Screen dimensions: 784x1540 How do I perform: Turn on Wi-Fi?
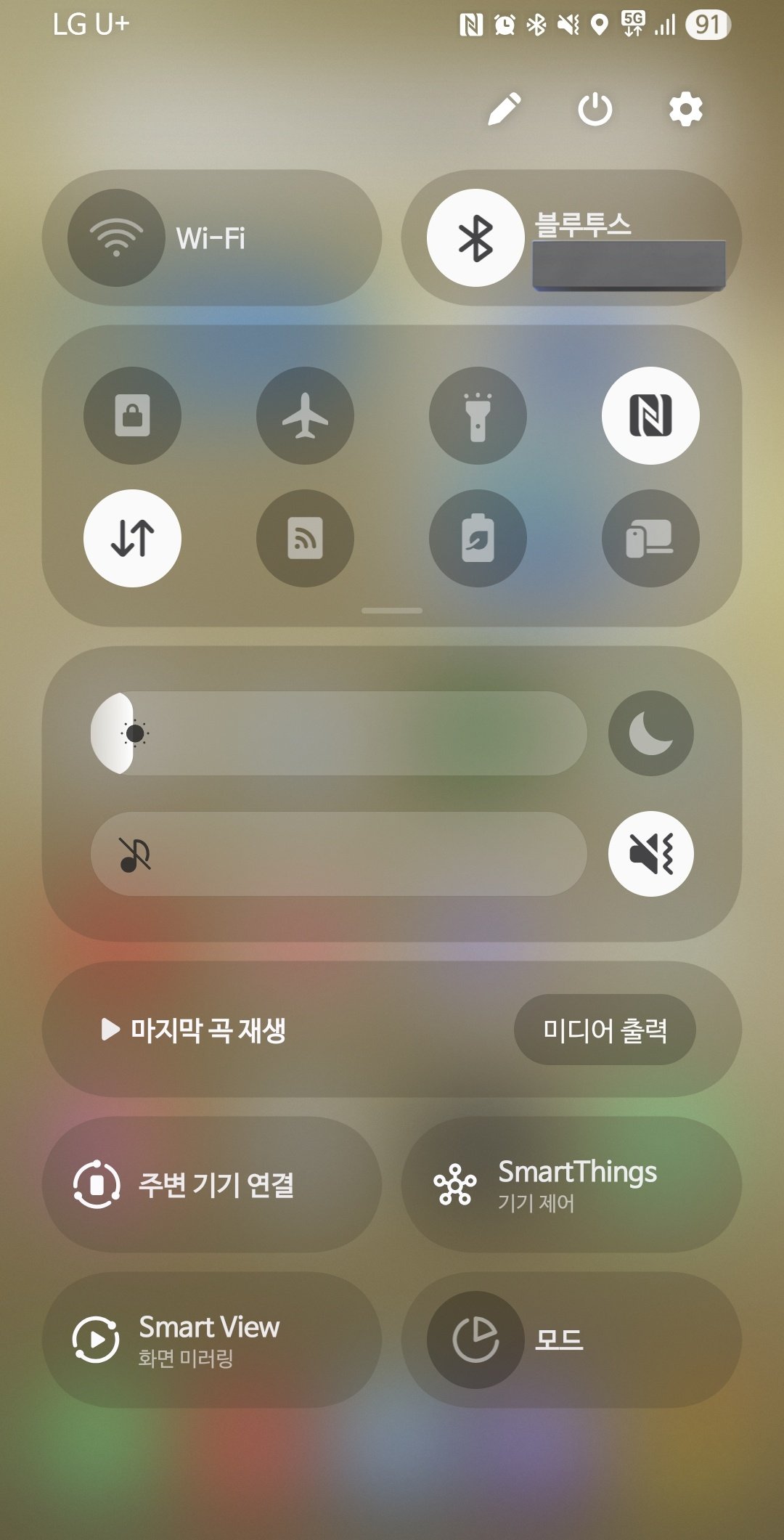coord(116,238)
